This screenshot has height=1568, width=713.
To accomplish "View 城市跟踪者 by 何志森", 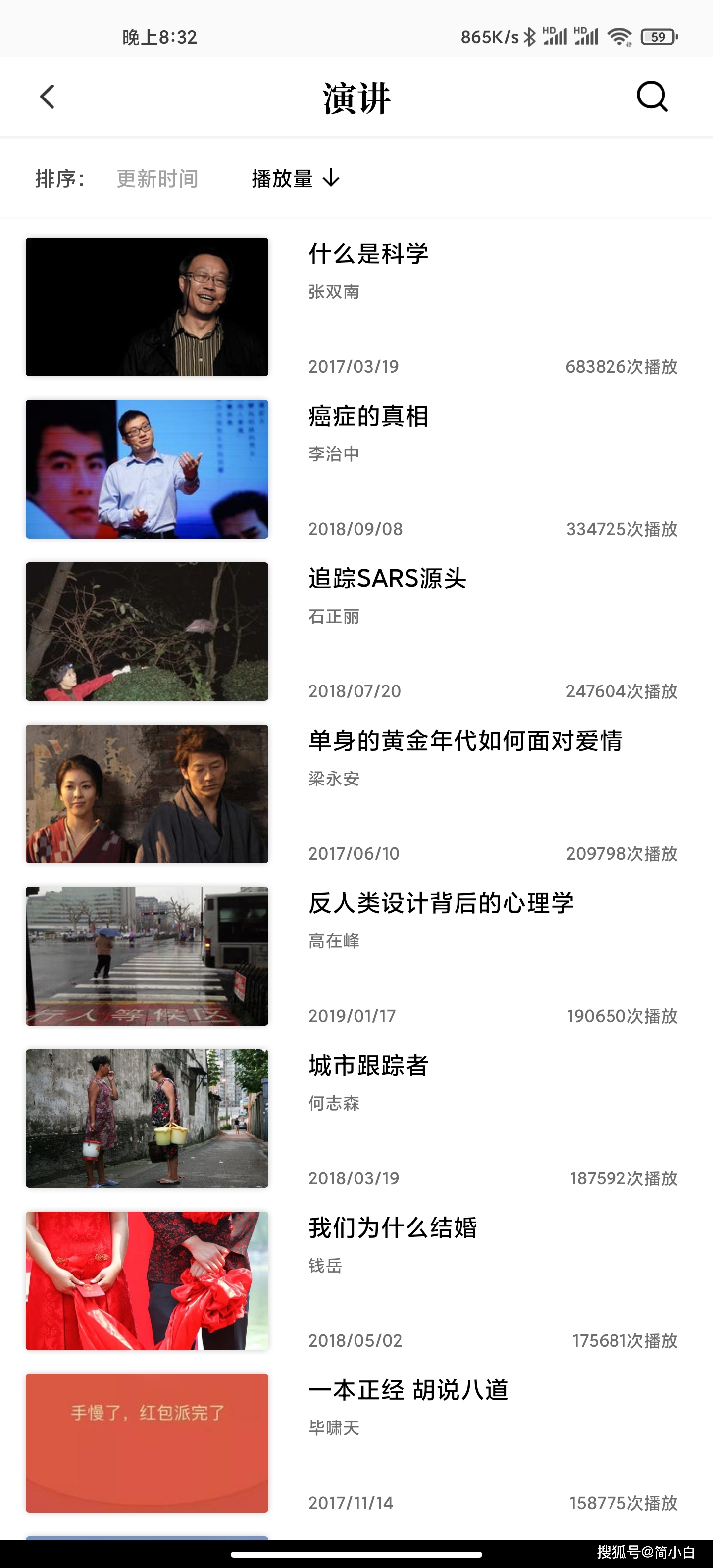I will point(368,1065).
